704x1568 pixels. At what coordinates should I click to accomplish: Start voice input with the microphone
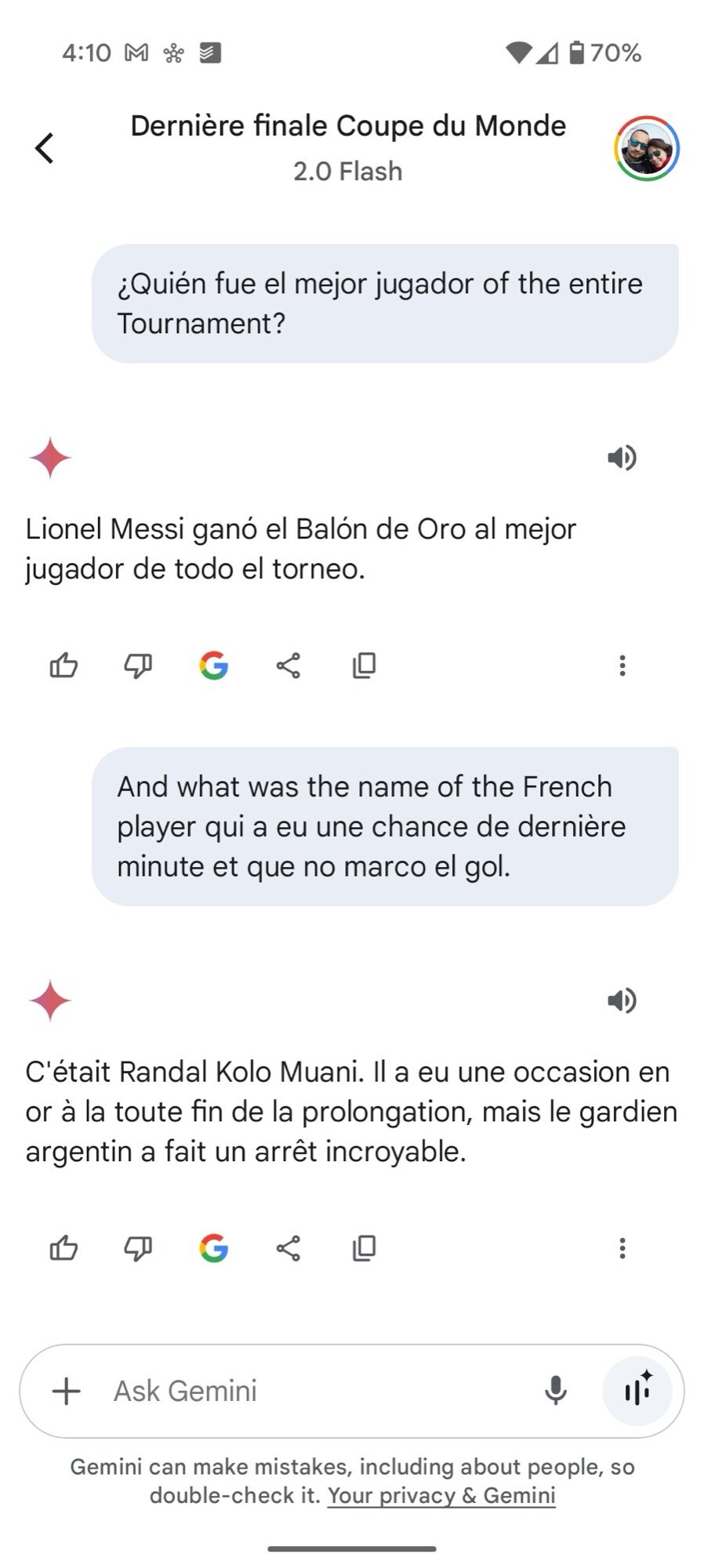pyautogui.click(x=556, y=1391)
